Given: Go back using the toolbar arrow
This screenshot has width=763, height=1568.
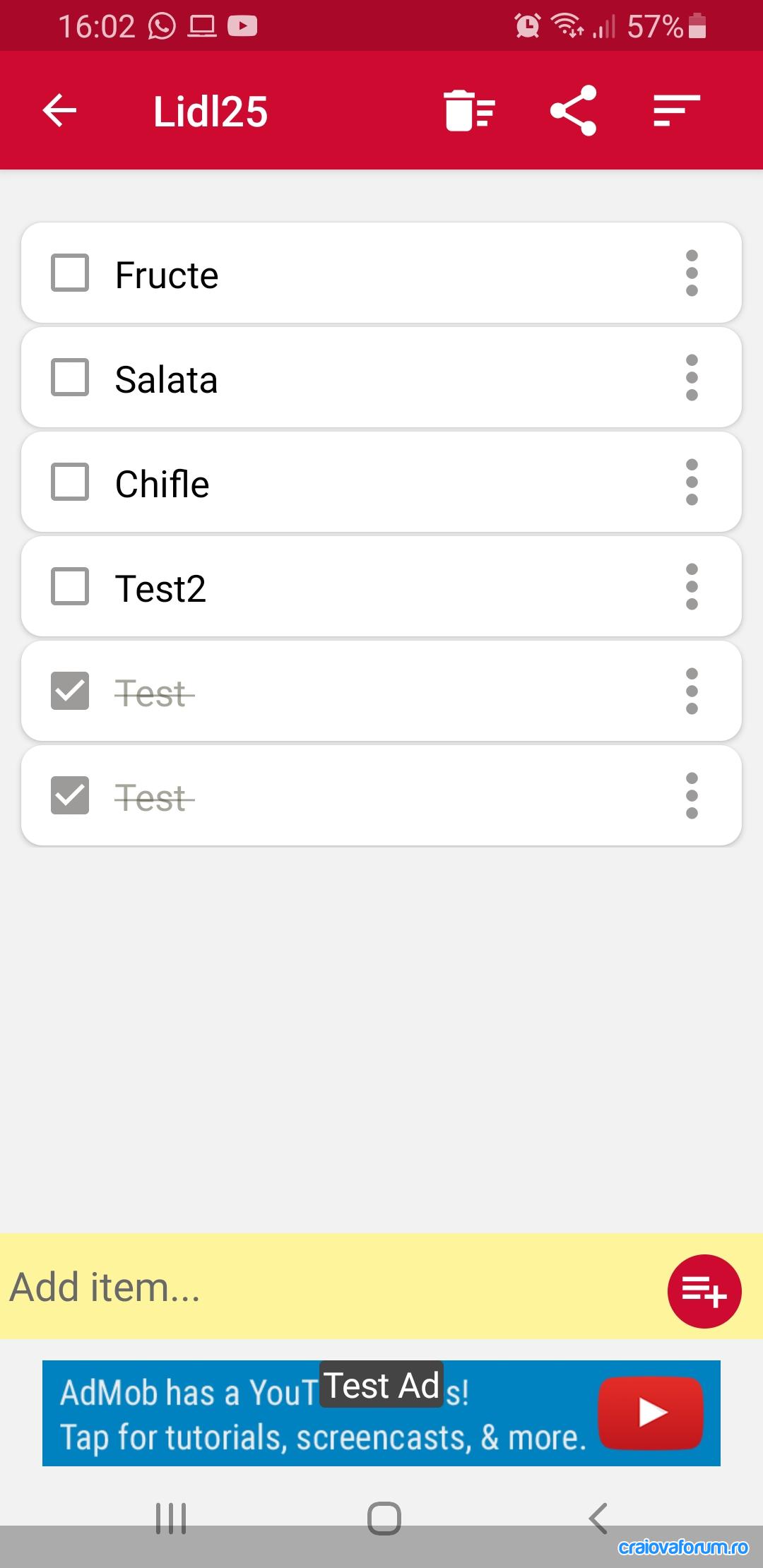Looking at the screenshot, I should coord(59,111).
